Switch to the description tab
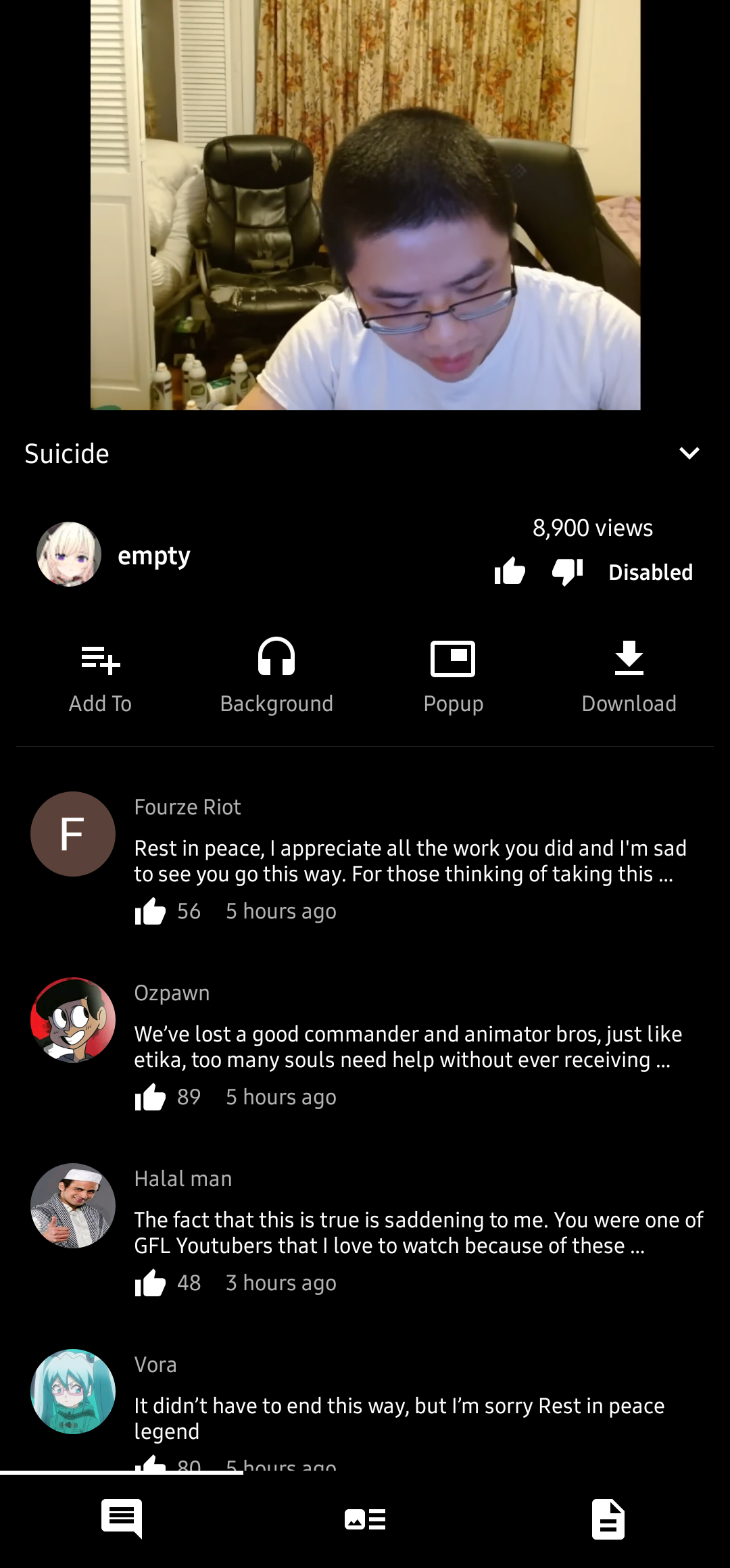This screenshot has width=730, height=1568. (x=608, y=1519)
